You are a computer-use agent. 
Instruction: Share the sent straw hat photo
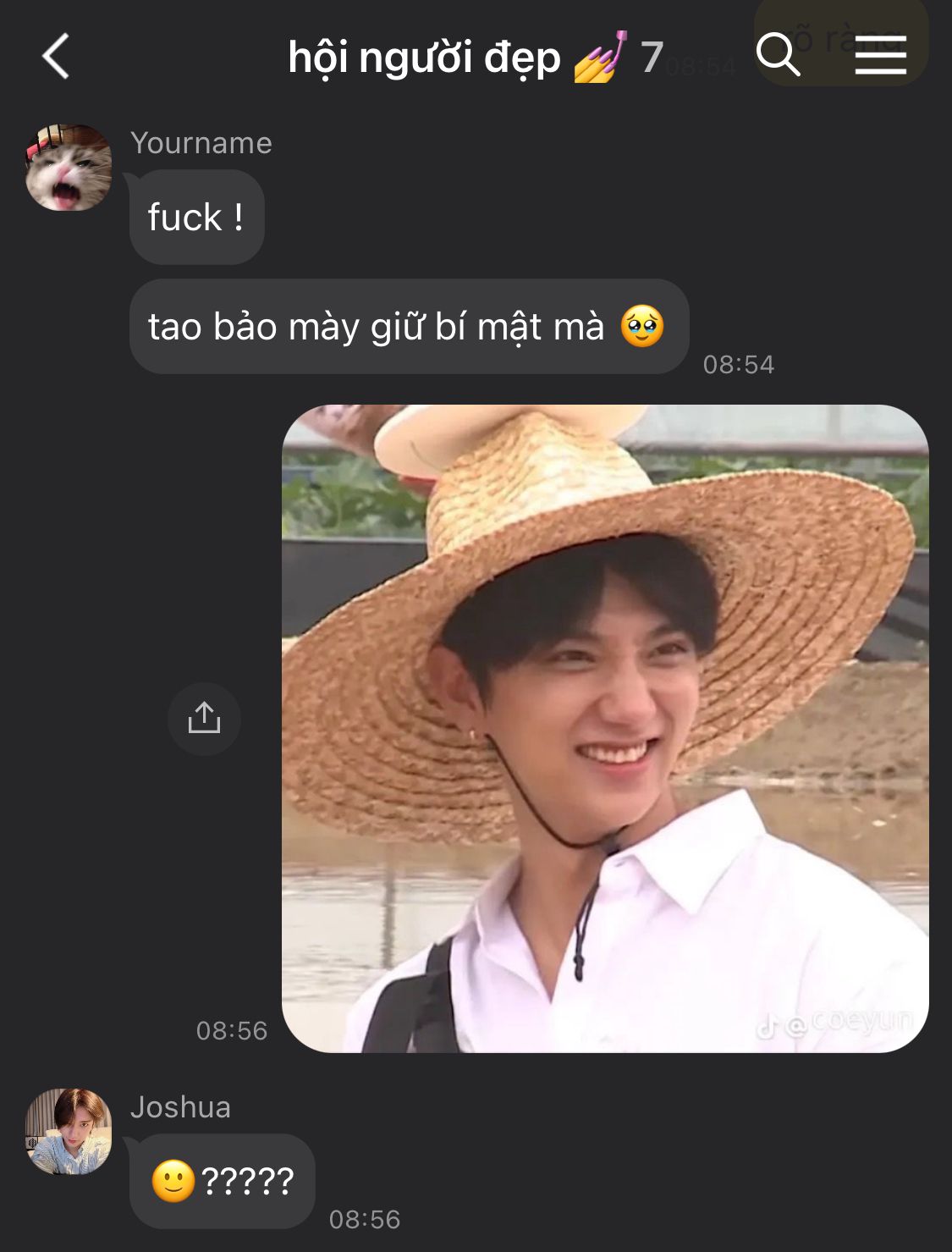(x=204, y=719)
